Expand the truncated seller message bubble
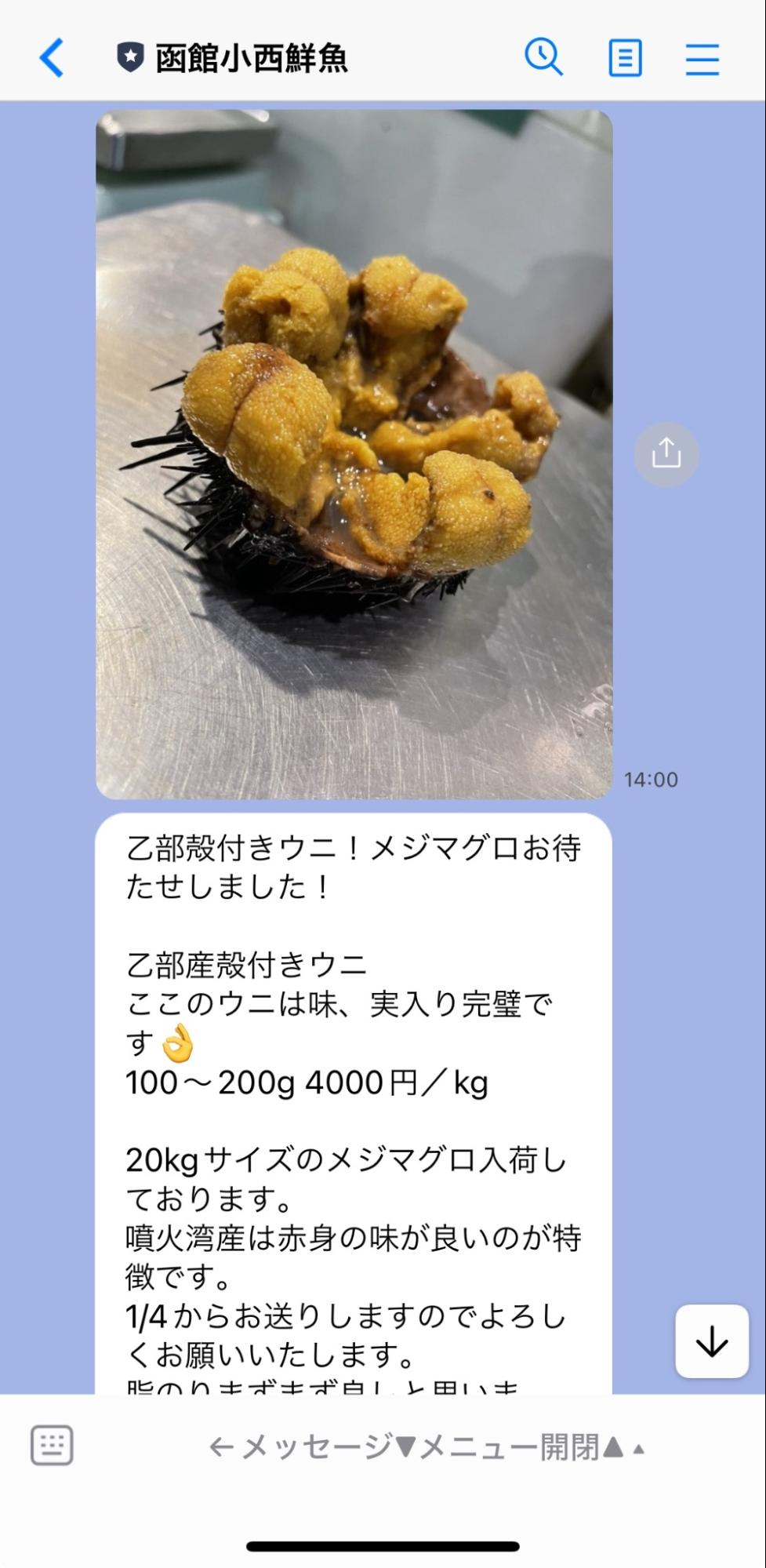 (x=710, y=1341)
